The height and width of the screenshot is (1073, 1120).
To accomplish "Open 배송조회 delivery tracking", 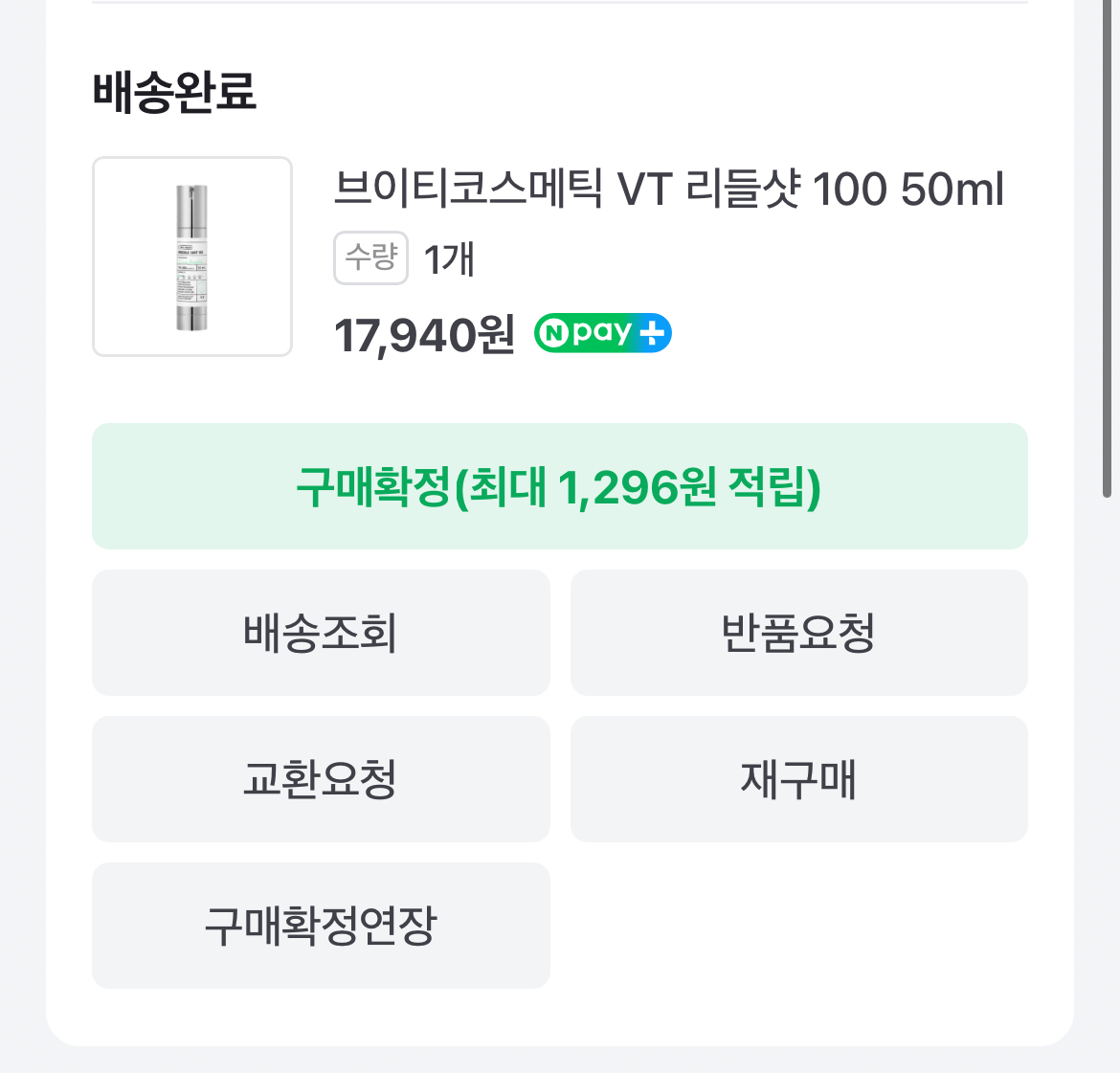I will click(x=321, y=633).
